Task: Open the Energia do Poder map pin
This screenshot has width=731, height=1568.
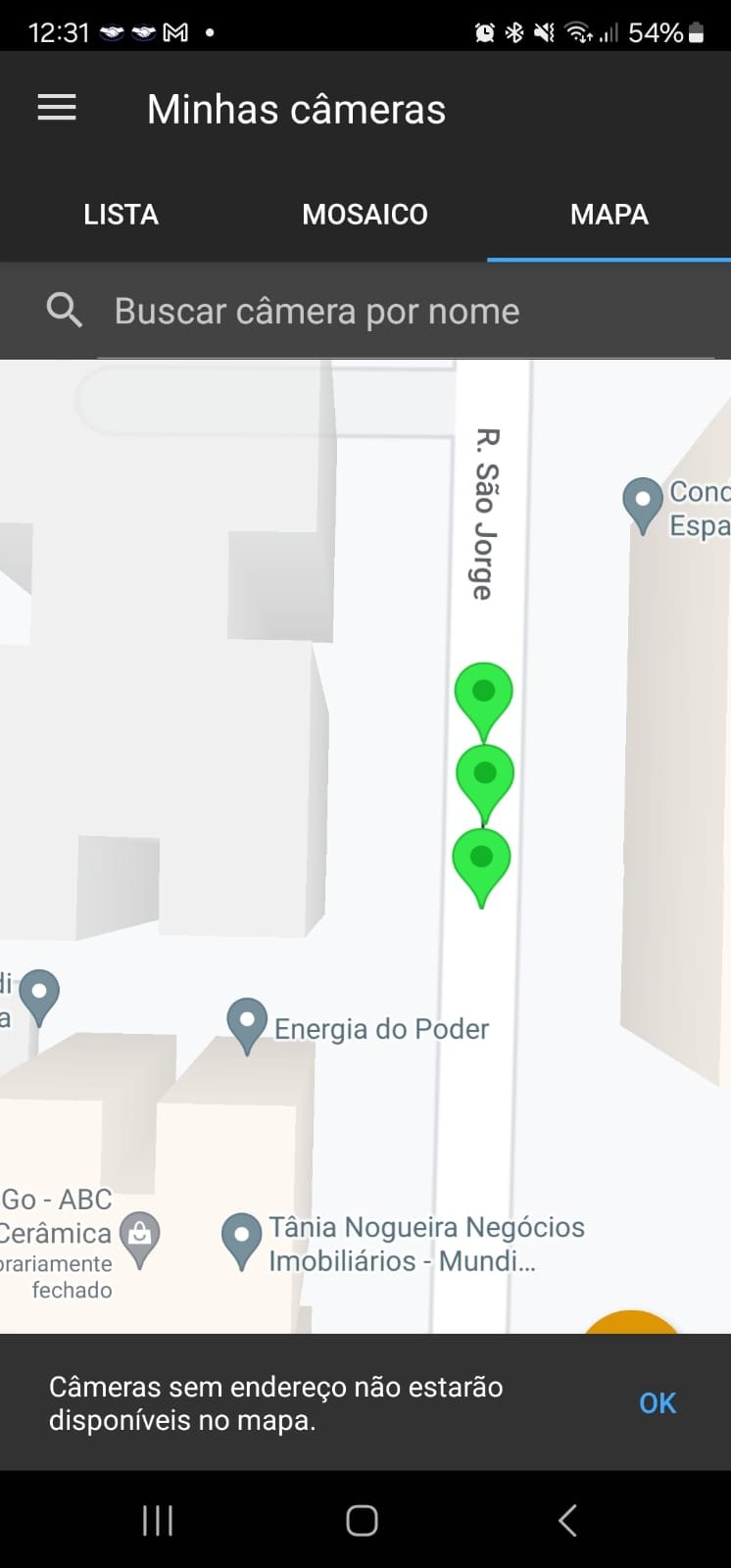Action: coord(247,1025)
